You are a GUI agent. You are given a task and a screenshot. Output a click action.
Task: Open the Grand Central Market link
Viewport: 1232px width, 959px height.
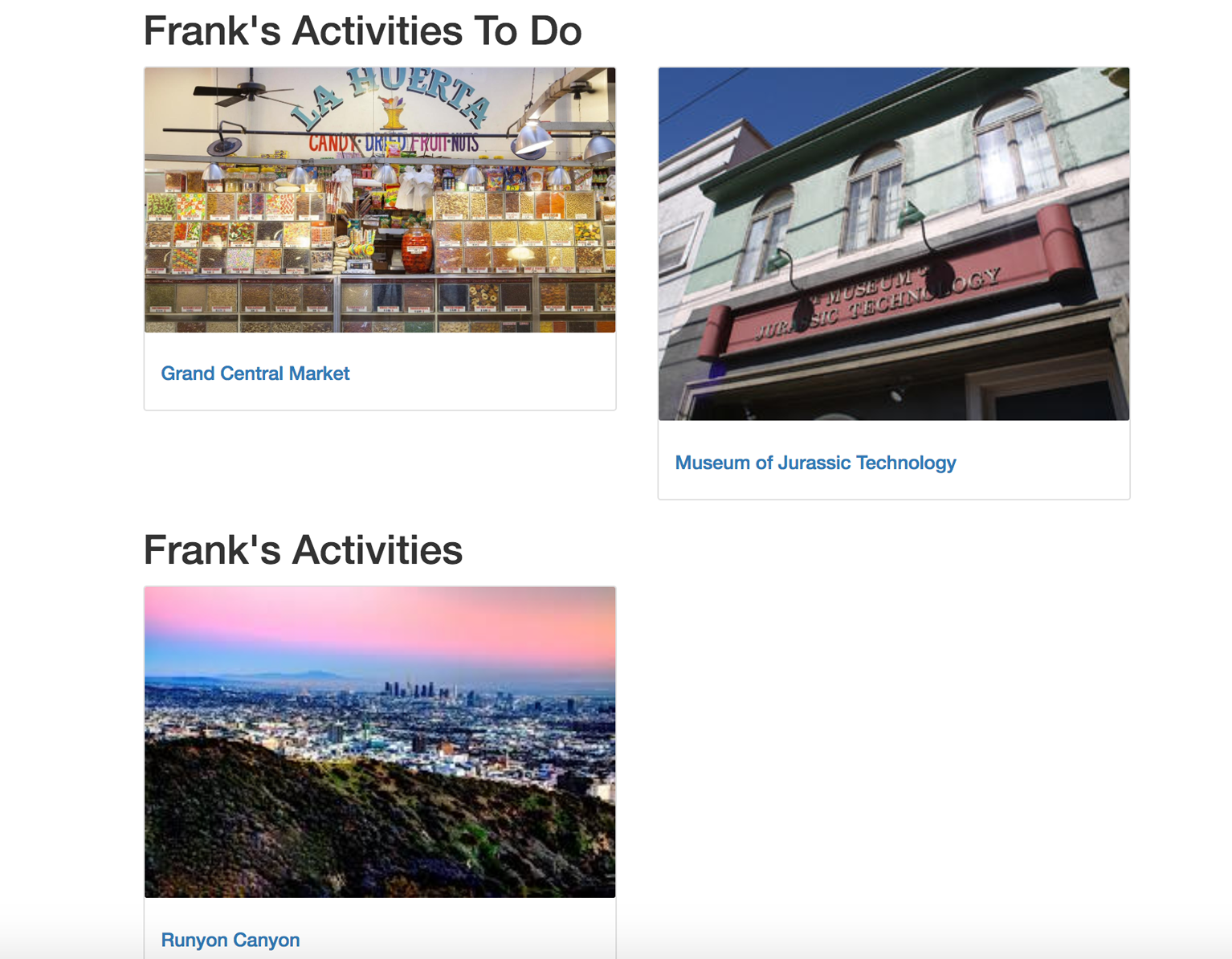tap(255, 373)
